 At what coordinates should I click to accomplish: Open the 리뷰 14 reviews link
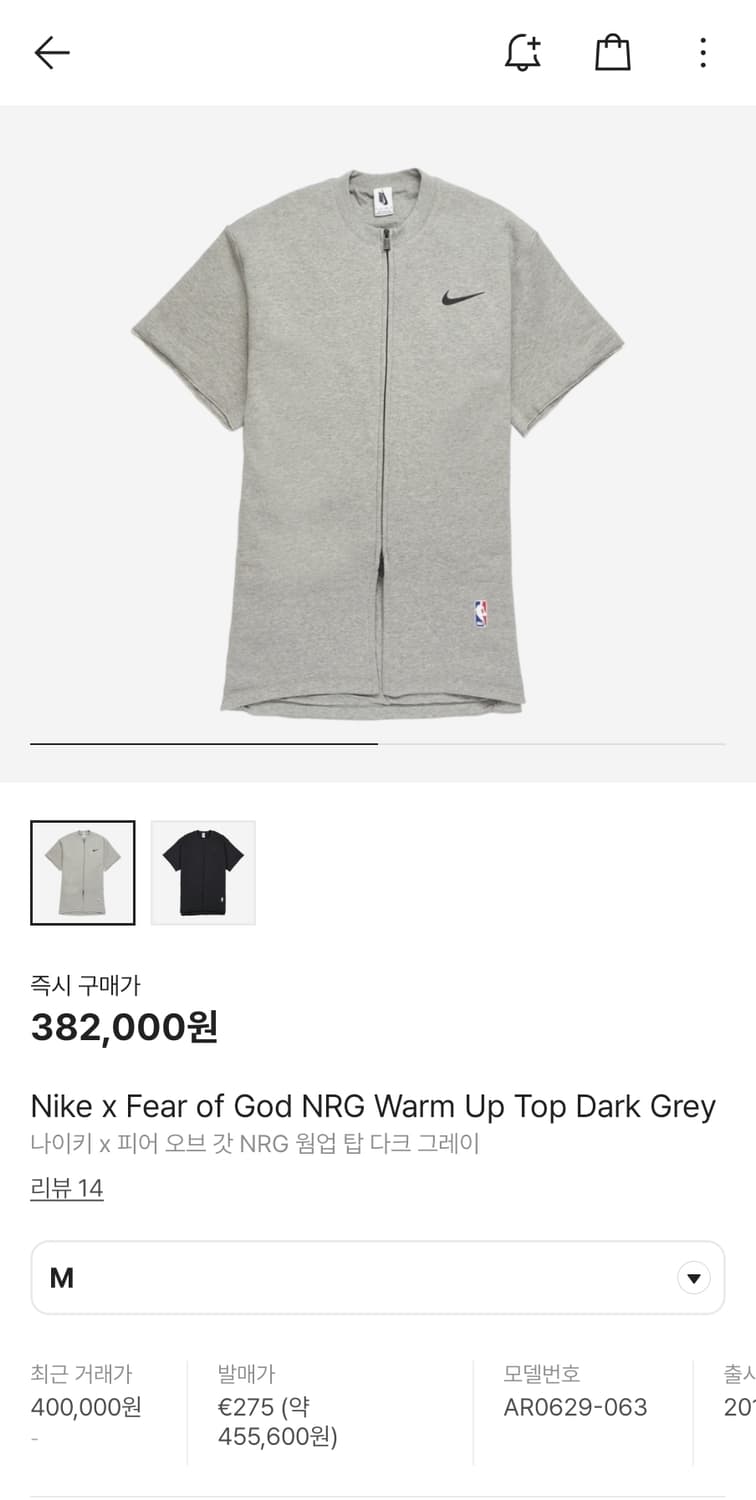coord(67,1188)
